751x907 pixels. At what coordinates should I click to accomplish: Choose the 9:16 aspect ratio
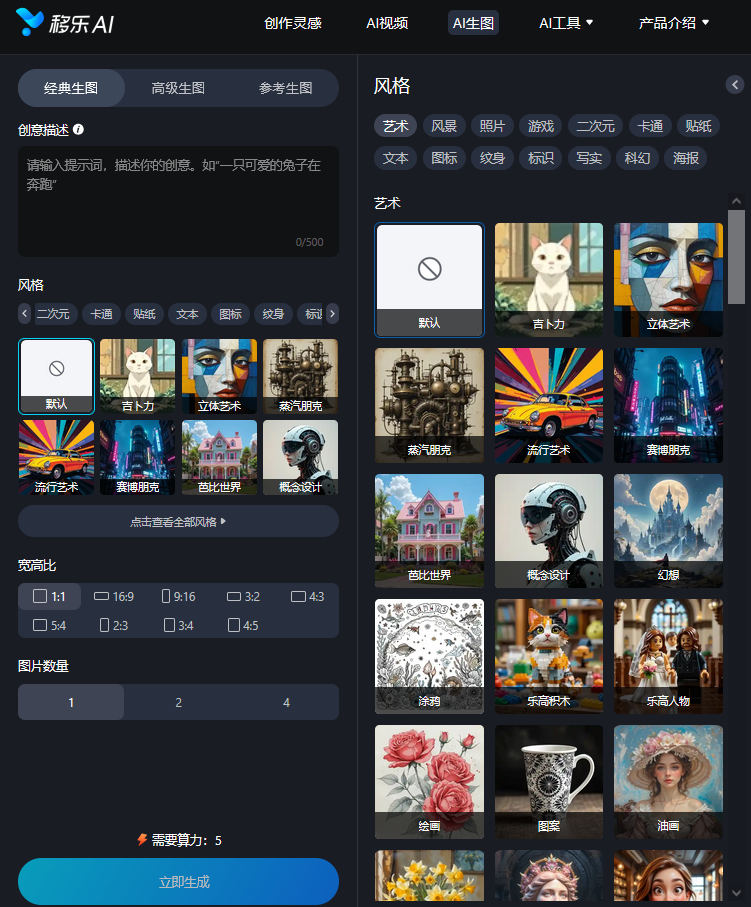pos(178,596)
